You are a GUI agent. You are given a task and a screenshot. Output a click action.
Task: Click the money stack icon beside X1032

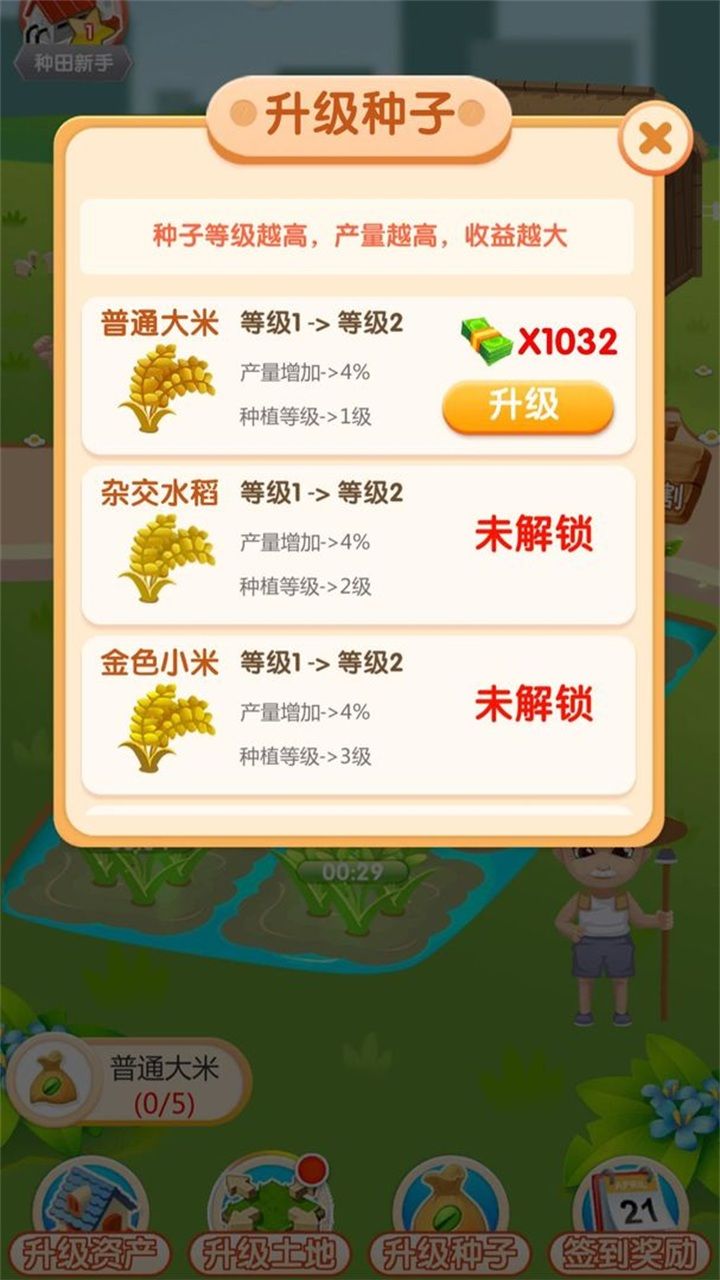tap(487, 338)
